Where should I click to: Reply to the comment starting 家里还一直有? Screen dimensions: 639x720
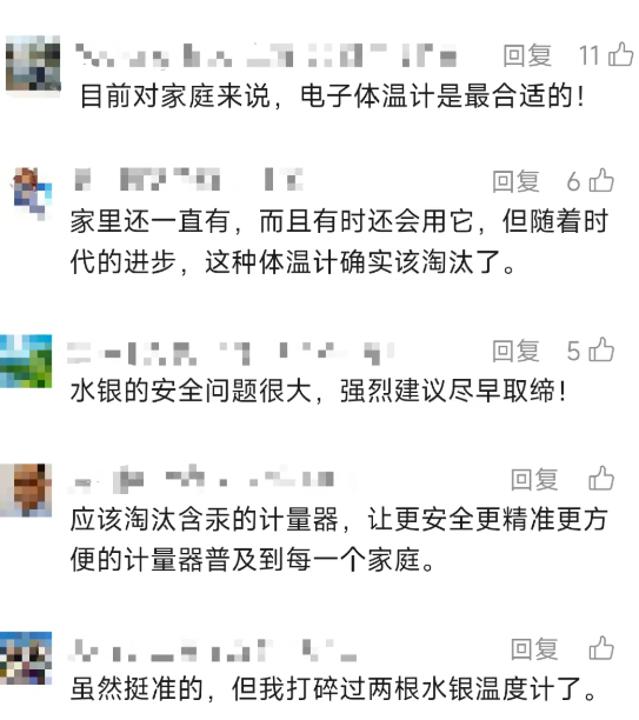click(516, 181)
